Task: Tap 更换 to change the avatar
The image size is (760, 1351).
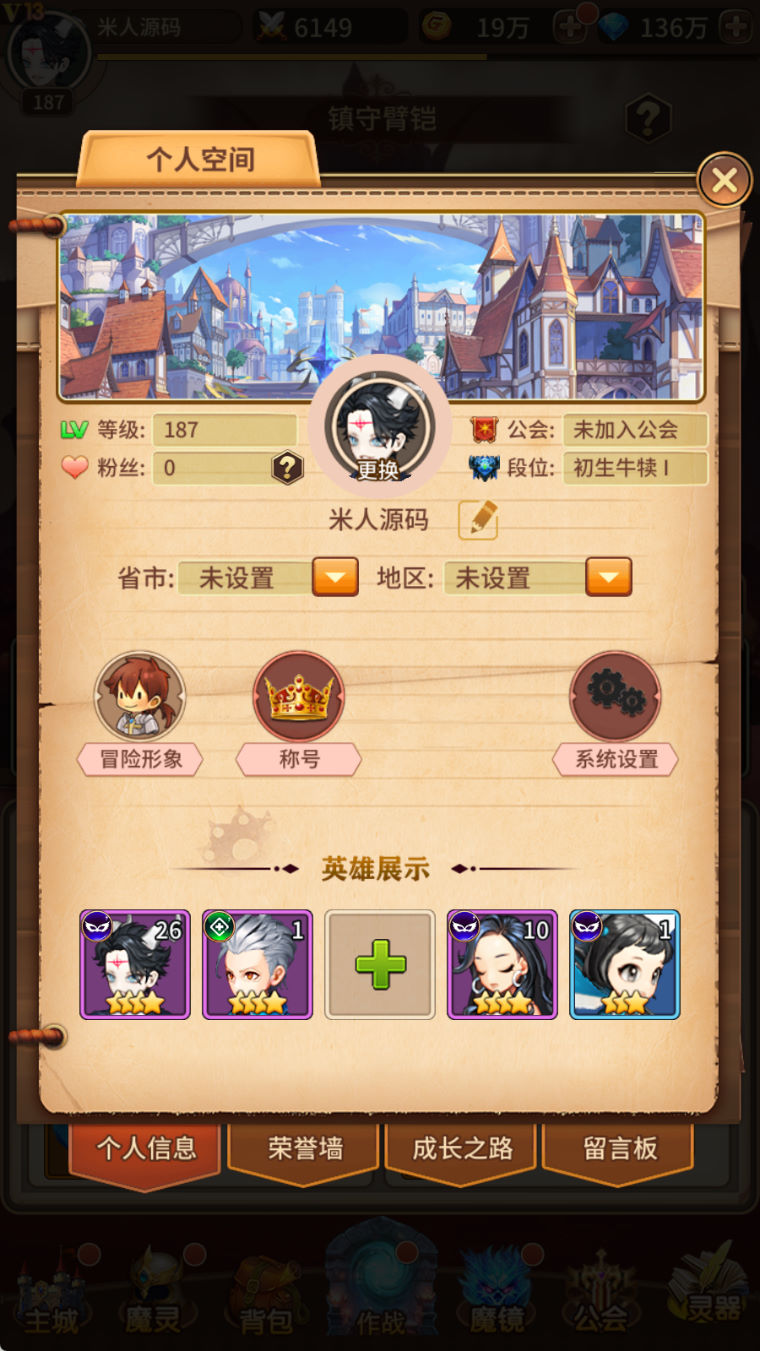Action: [379, 468]
